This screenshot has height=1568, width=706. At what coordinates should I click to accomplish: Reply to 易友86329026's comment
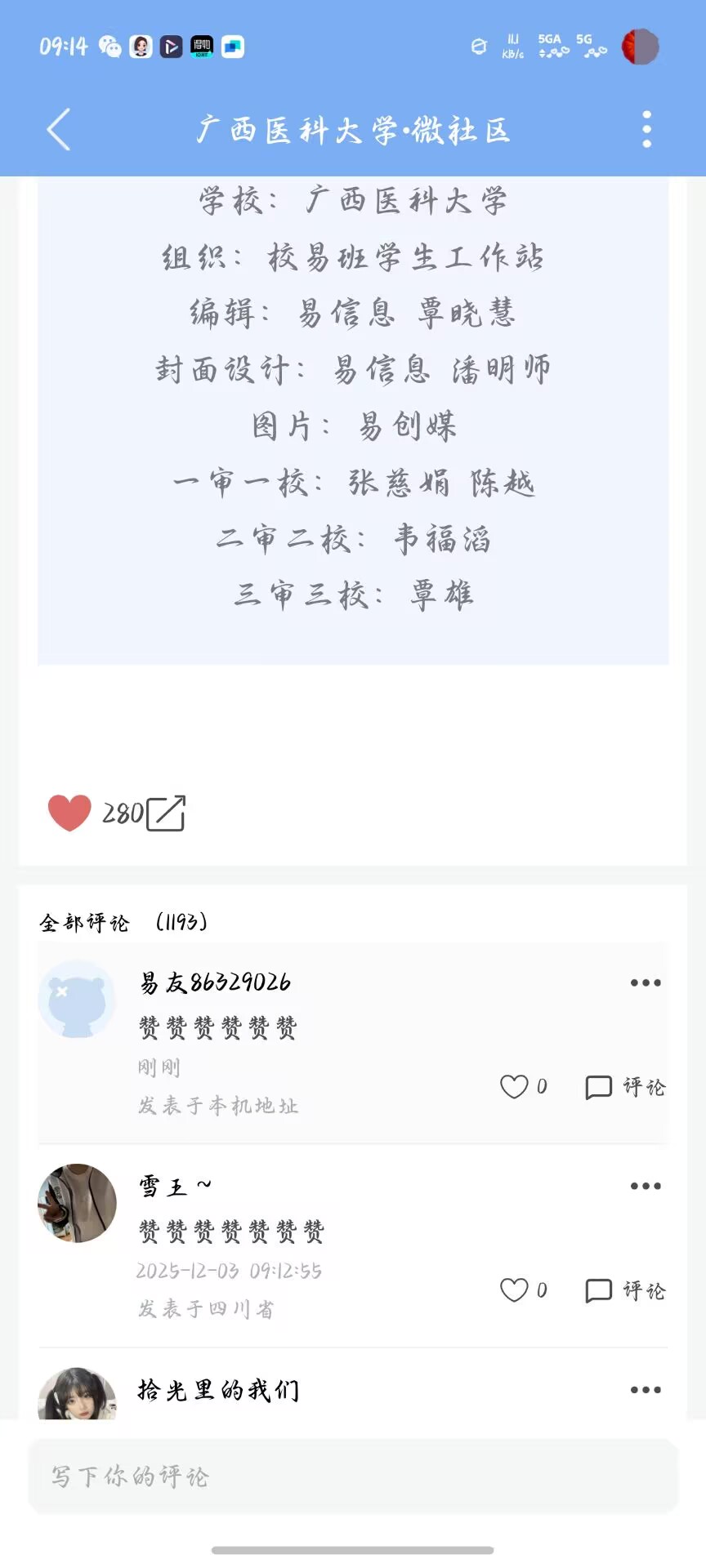pyautogui.click(x=626, y=1087)
